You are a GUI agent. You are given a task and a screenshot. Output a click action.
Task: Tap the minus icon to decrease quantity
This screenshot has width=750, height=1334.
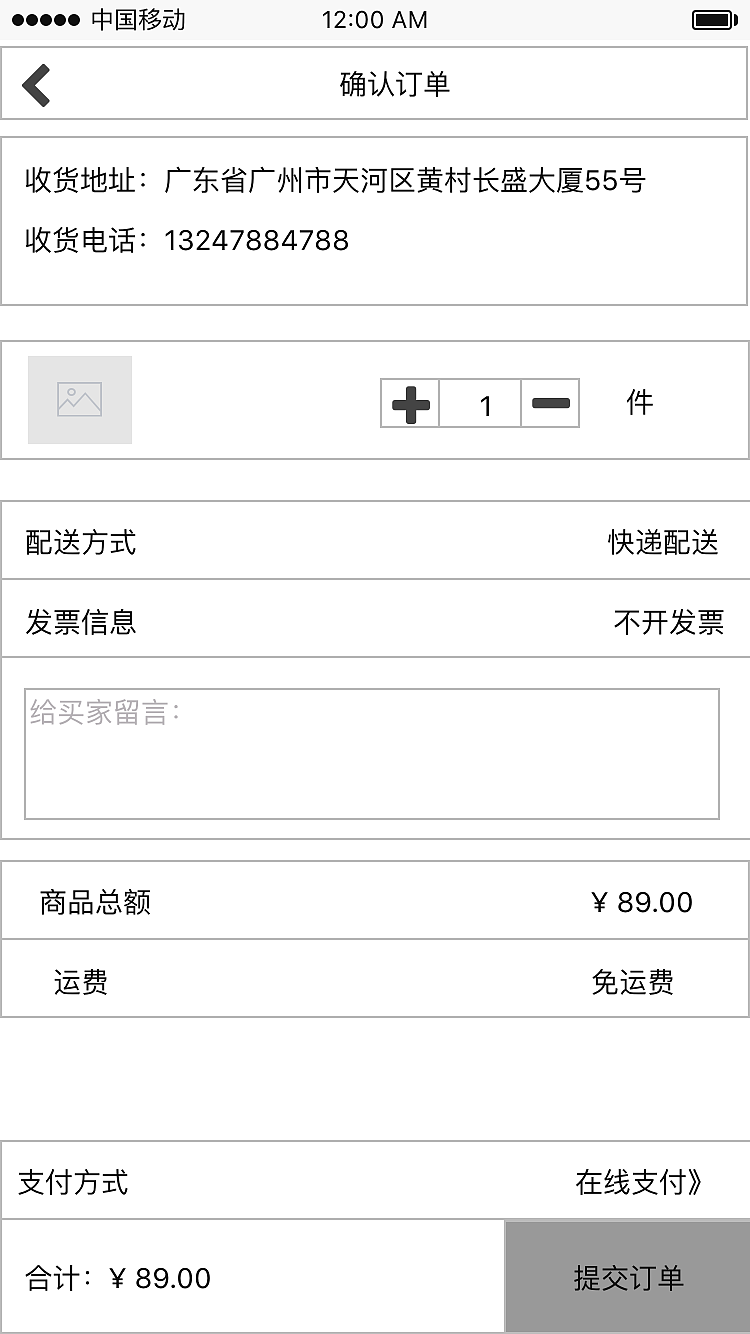click(549, 402)
